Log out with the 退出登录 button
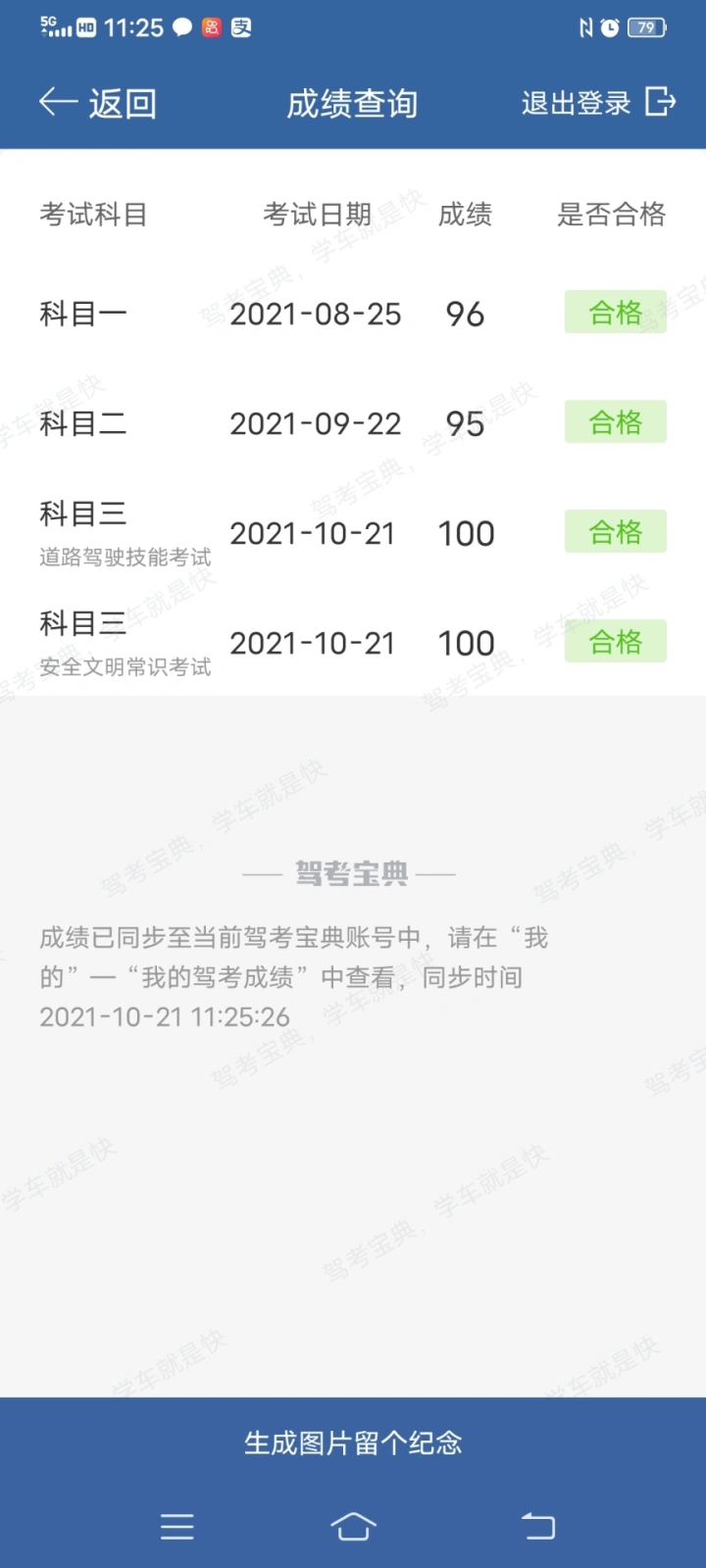Viewport: 706px width, 1568px height. click(597, 103)
